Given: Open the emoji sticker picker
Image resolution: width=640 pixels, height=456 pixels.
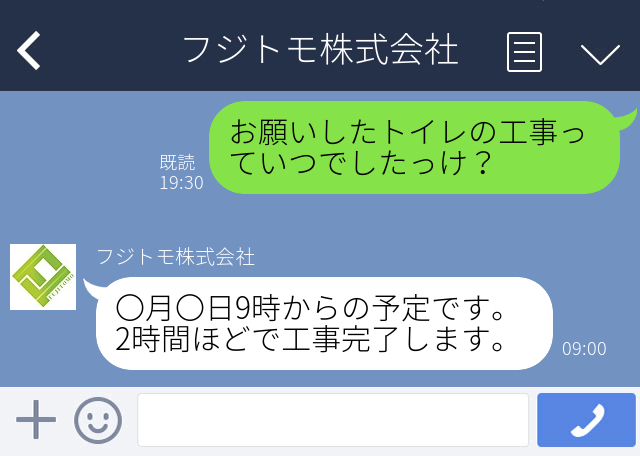Looking at the screenshot, I should [x=98, y=420].
